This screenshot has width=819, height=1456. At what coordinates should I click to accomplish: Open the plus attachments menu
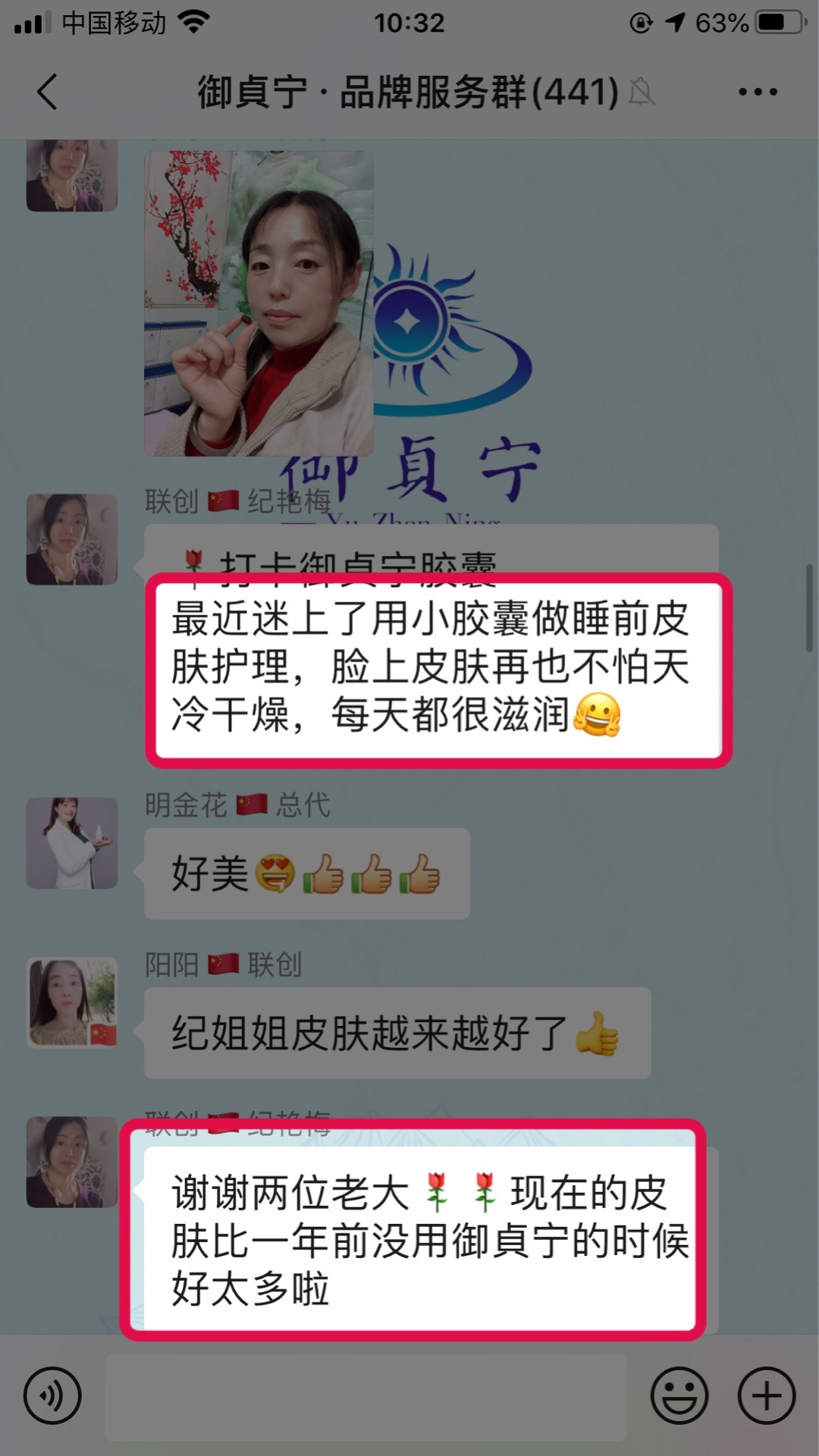coord(767,1395)
